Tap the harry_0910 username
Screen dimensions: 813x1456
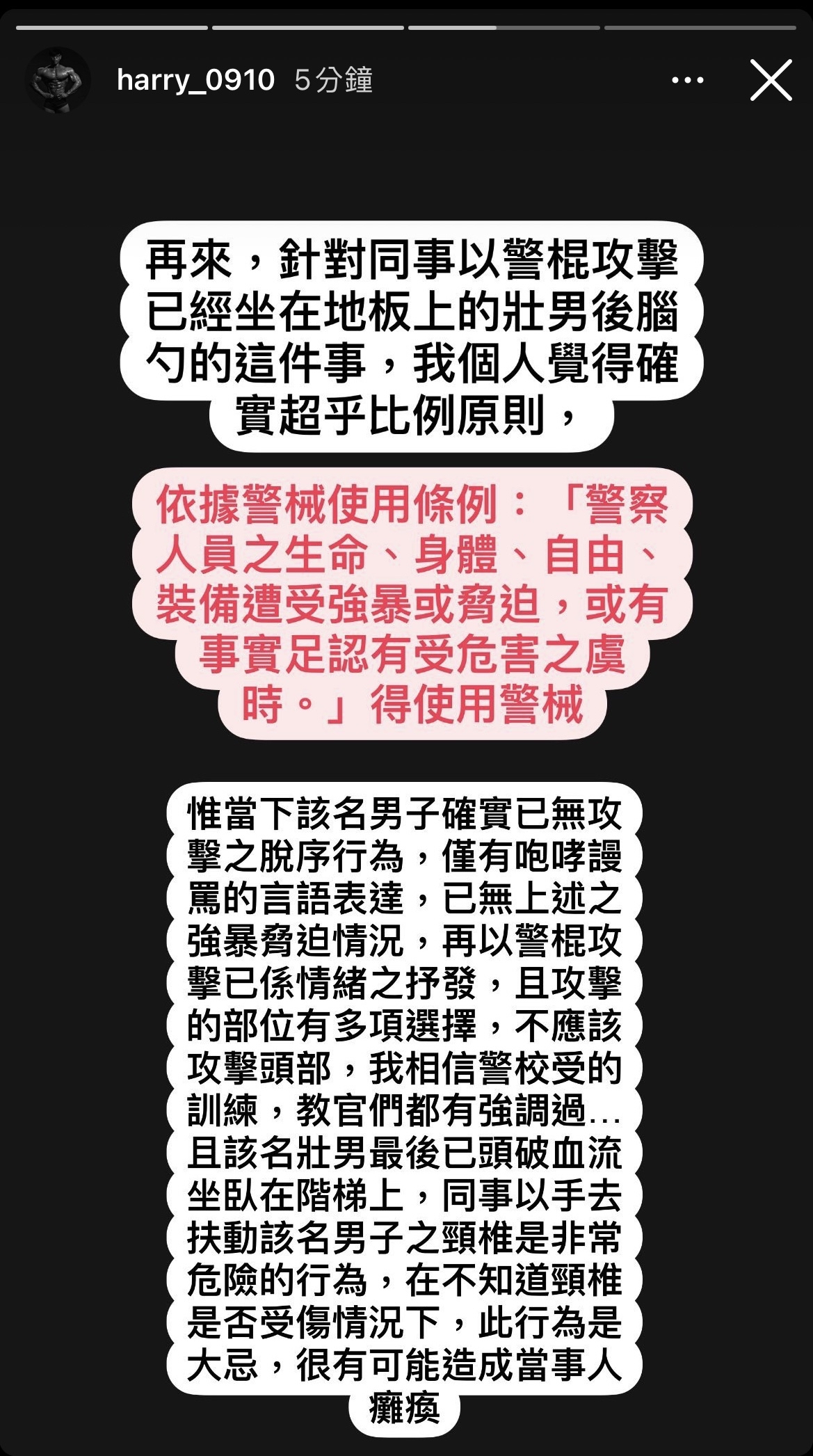pos(195,80)
